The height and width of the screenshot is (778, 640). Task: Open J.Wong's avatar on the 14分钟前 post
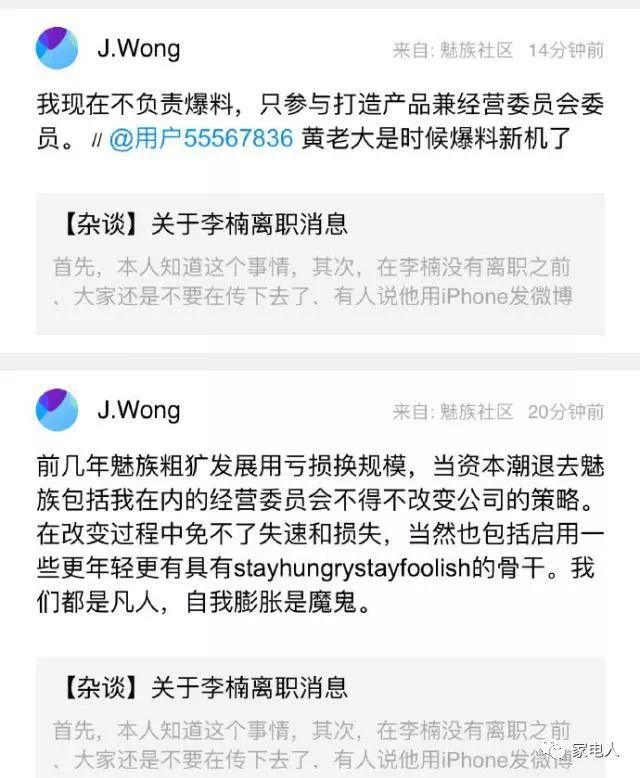(57, 48)
